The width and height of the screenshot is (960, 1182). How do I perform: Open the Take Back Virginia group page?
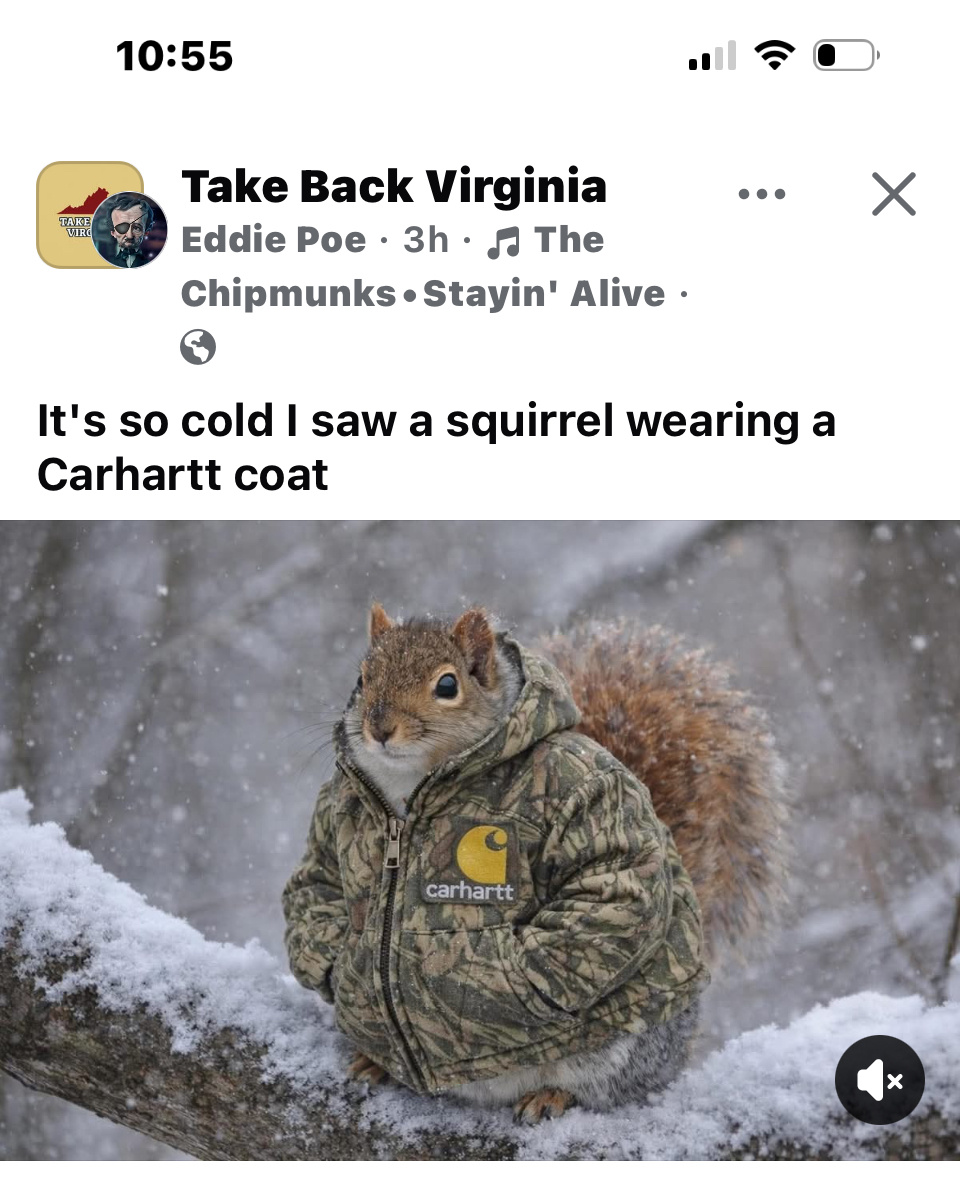(x=393, y=187)
